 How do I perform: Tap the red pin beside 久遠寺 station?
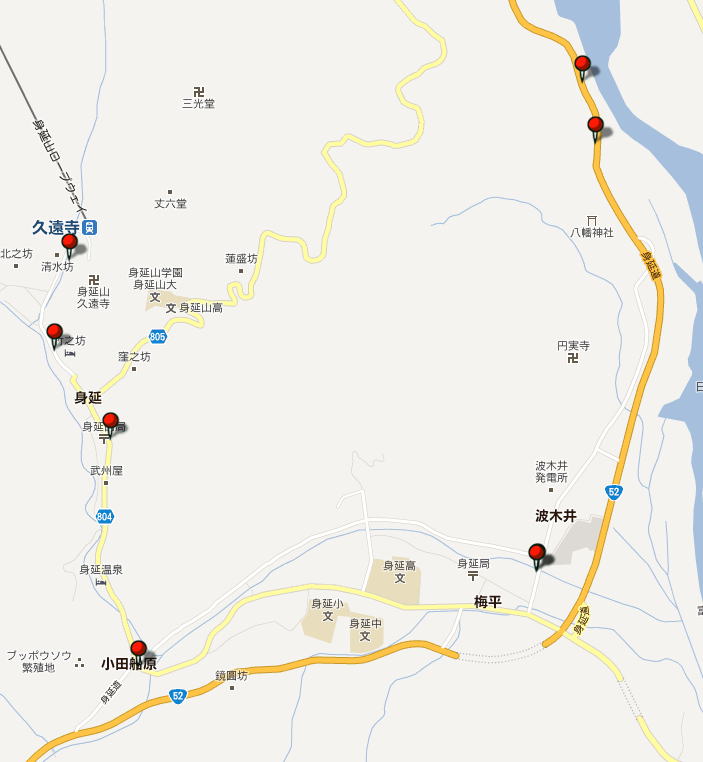tap(69, 242)
